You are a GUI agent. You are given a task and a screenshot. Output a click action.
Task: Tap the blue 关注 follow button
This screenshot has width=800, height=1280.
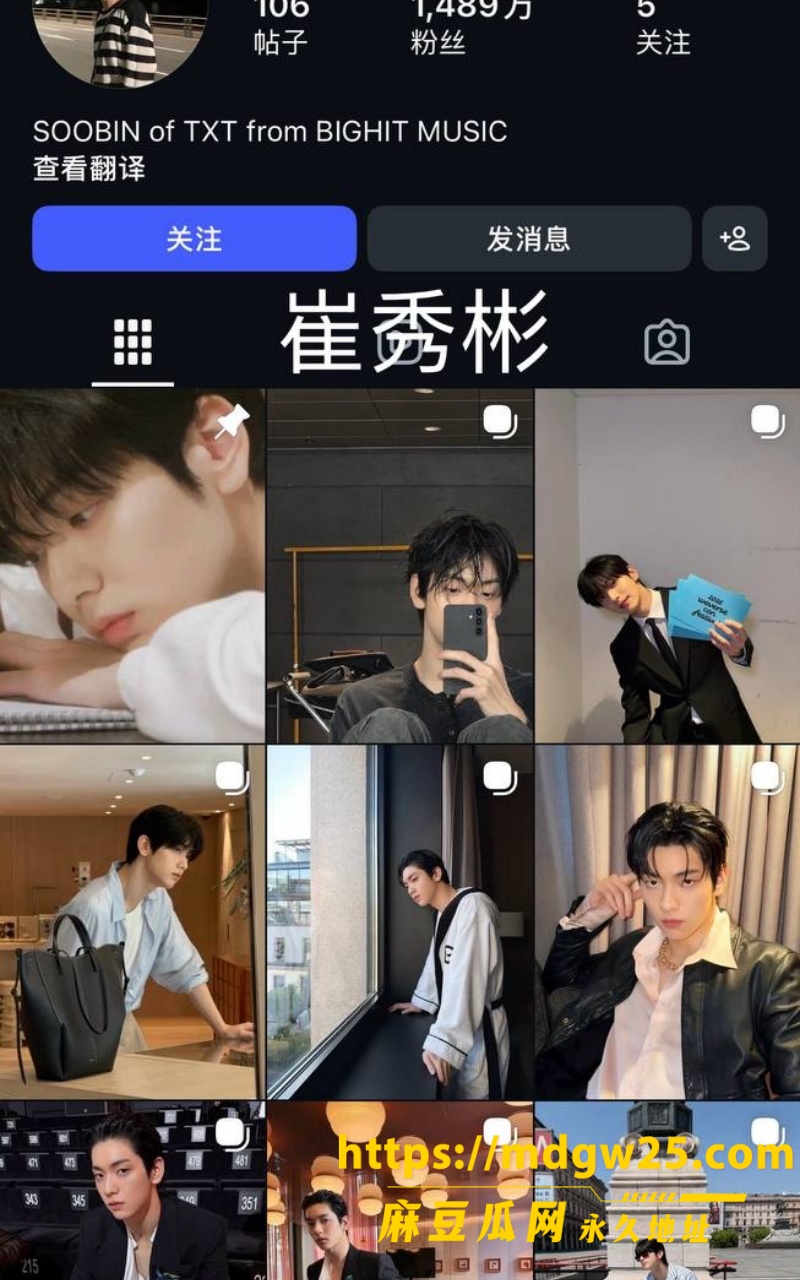tap(194, 239)
